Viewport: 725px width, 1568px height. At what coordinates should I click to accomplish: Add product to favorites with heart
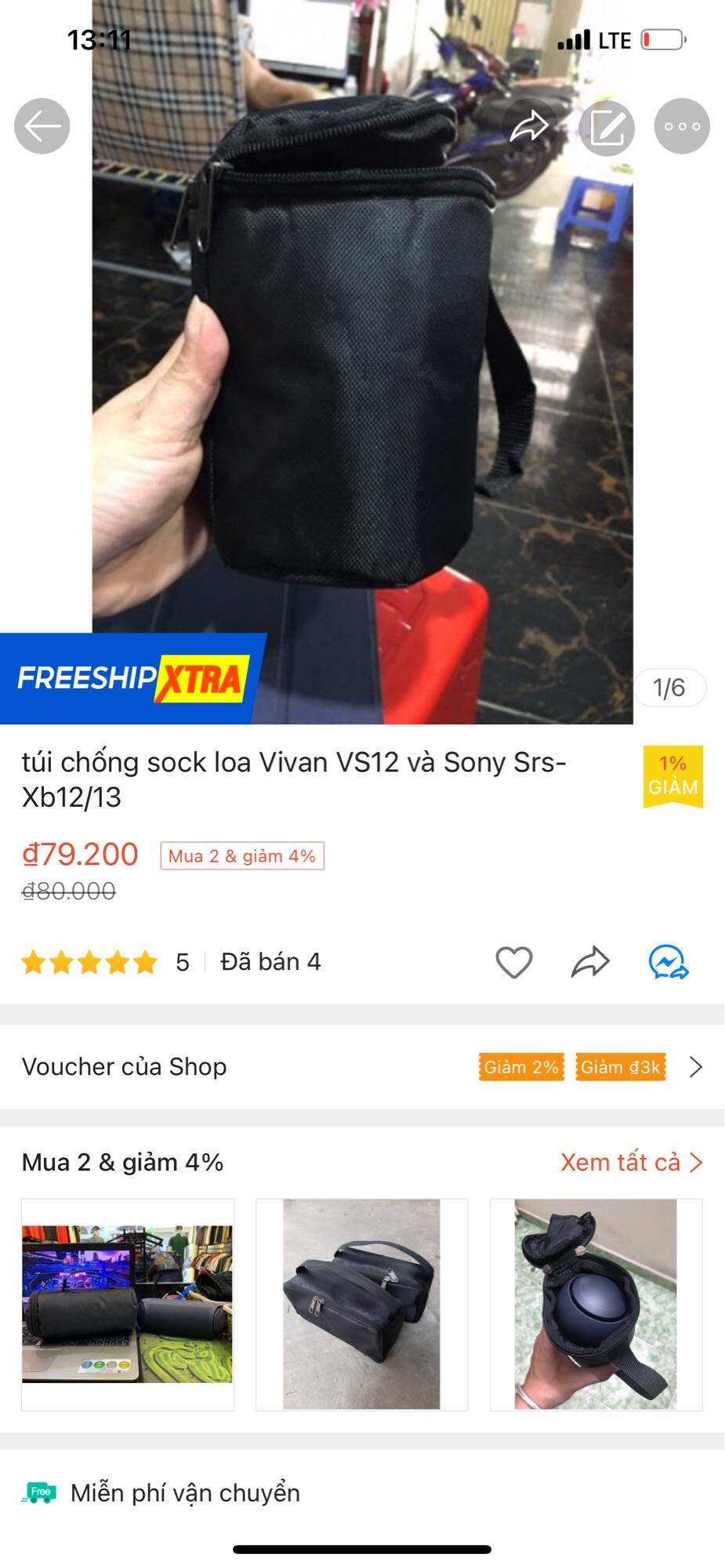point(514,963)
